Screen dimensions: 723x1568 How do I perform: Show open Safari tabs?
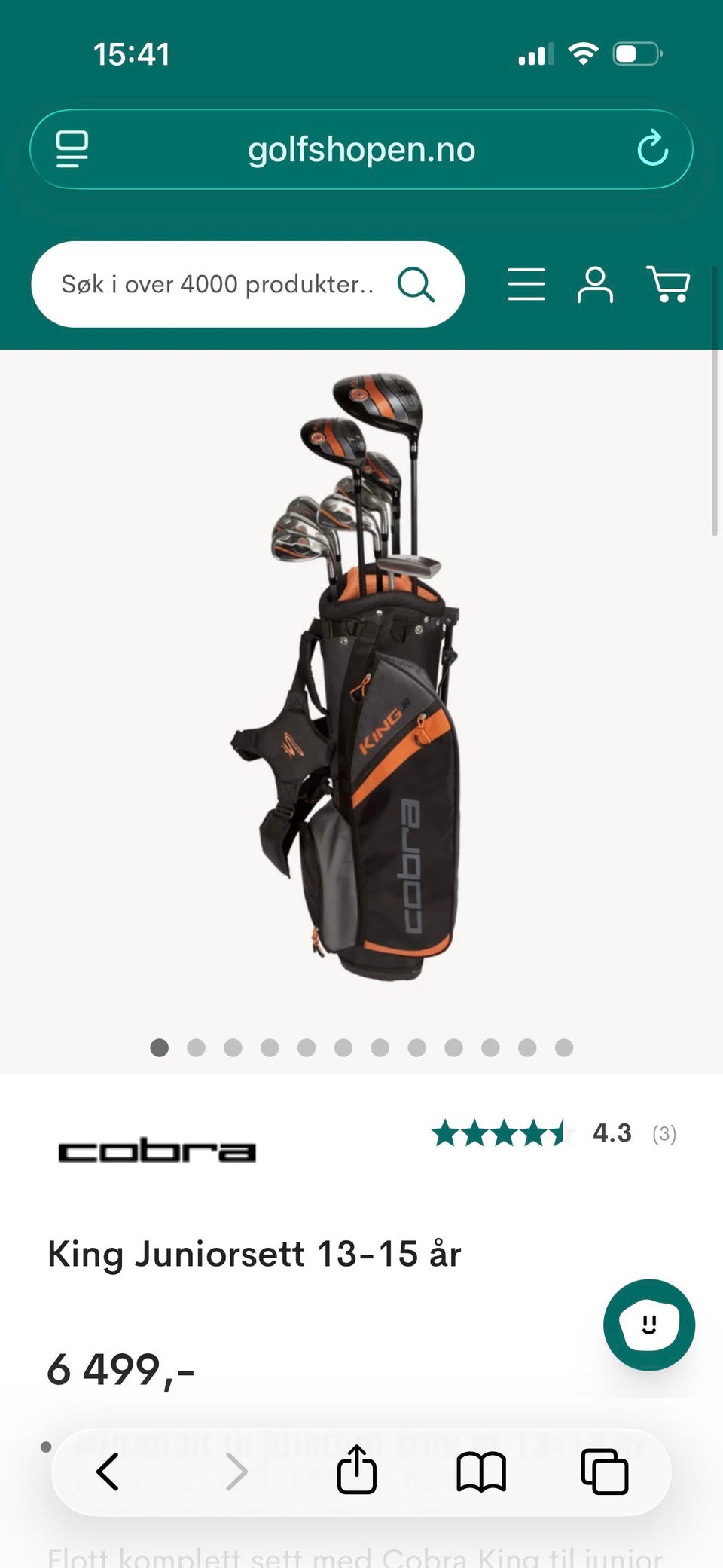(x=604, y=1471)
